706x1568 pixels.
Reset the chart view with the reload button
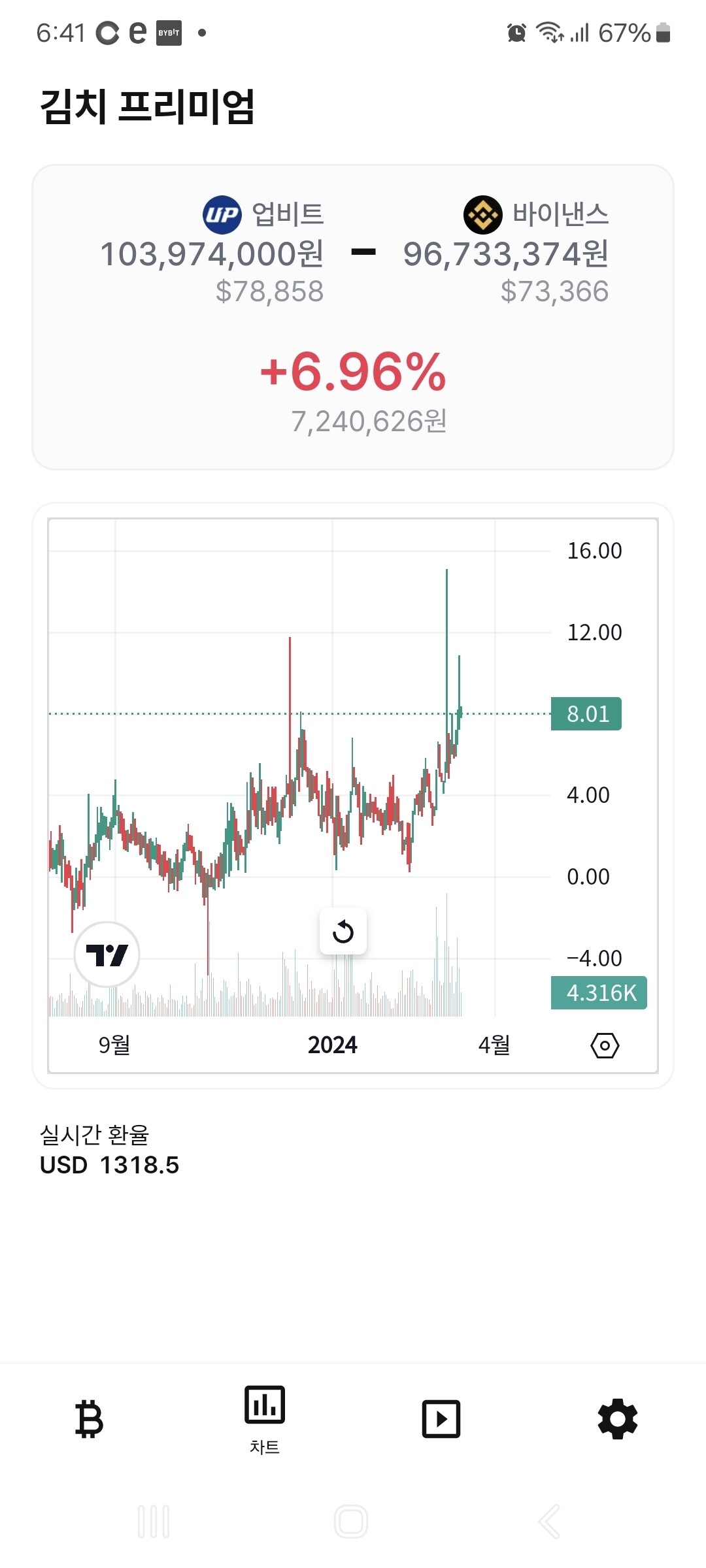[343, 931]
